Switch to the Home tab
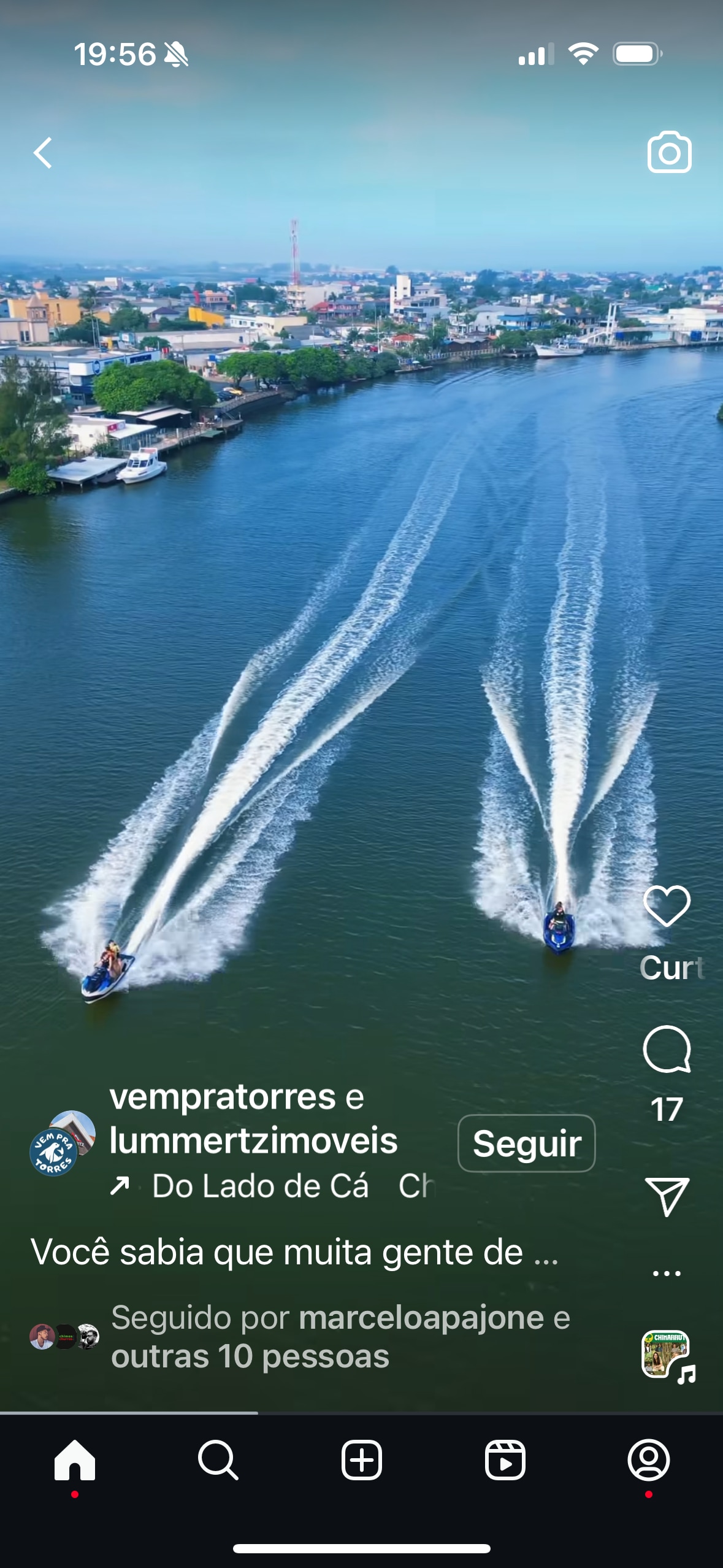 point(75,1460)
